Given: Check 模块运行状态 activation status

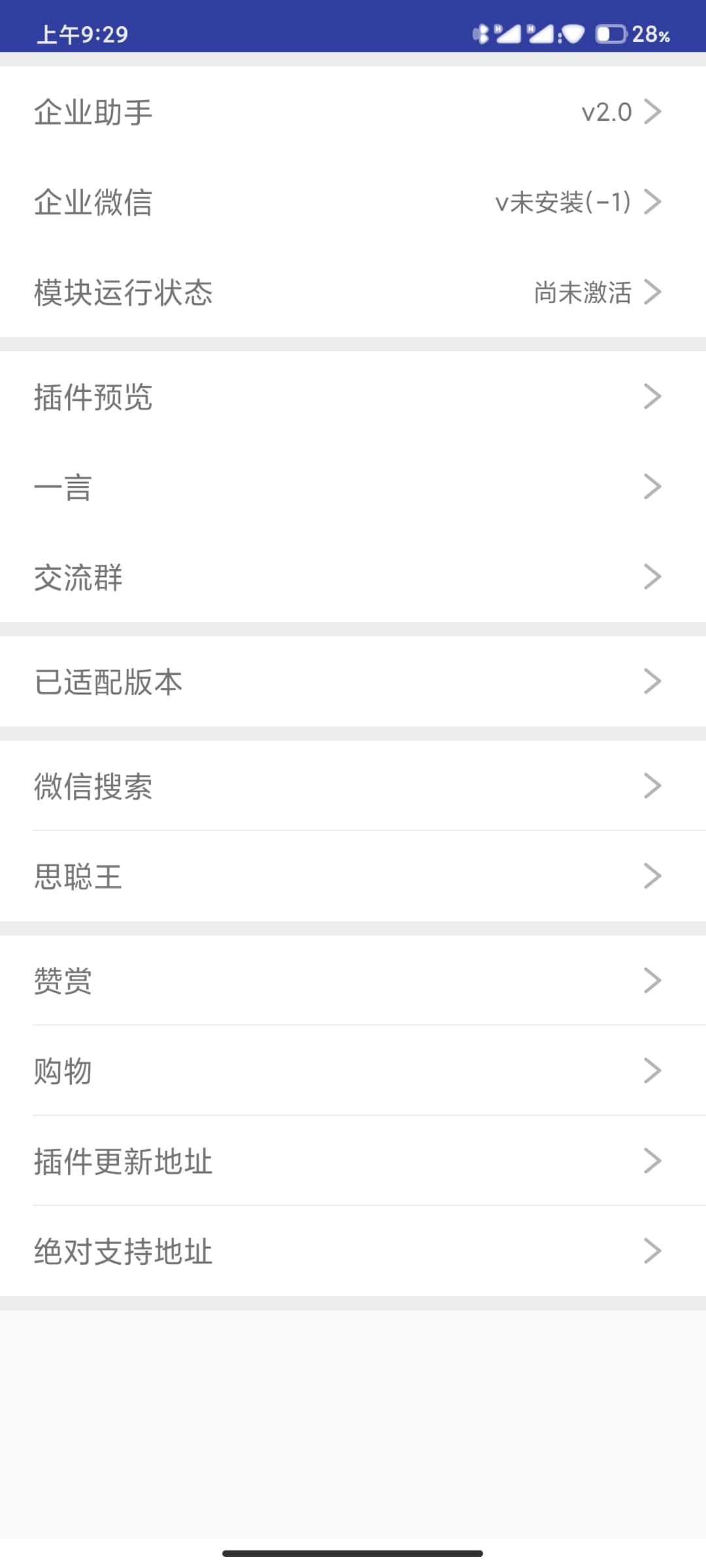Looking at the screenshot, I should 353,292.
